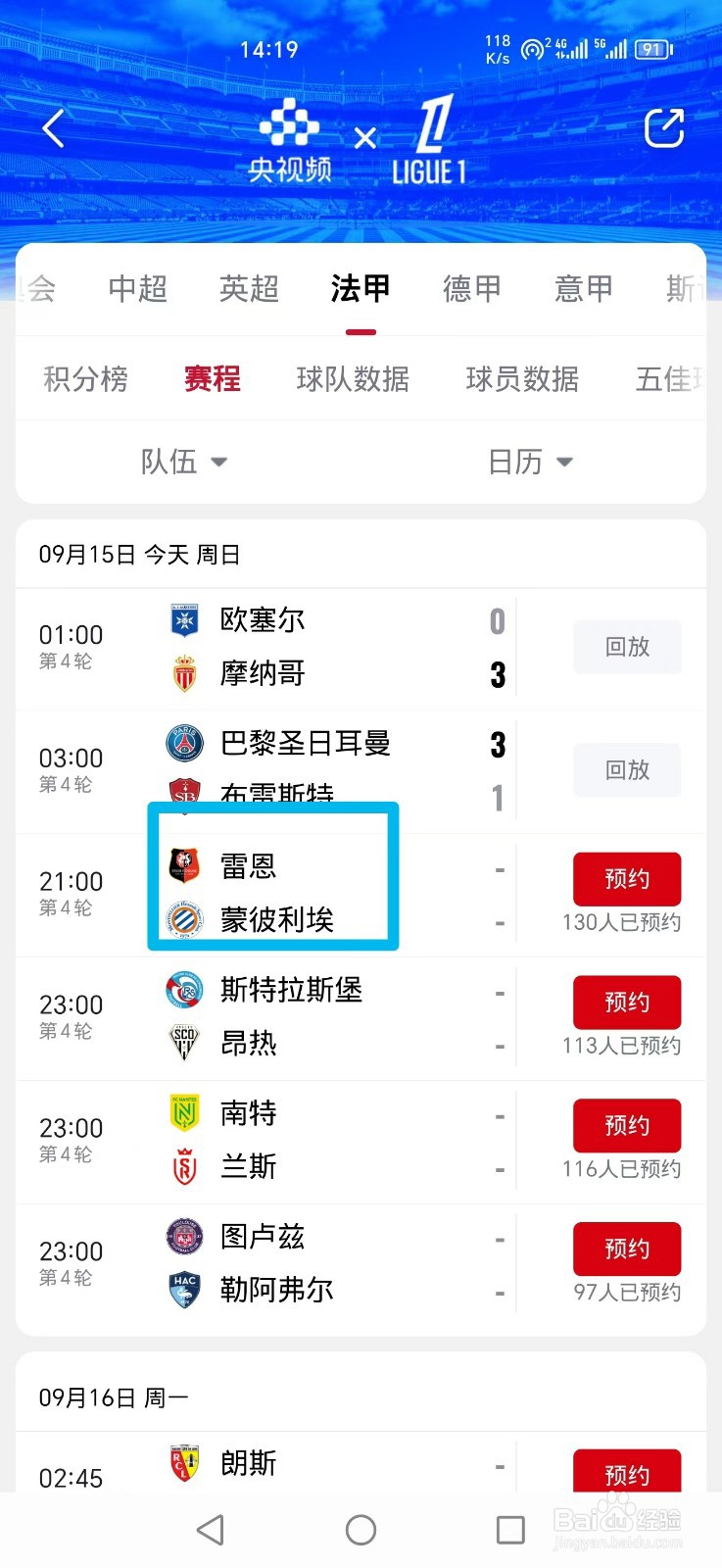722x1568 pixels.
Task: Expand the 日历 calendar dropdown
Action: tap(530, 462)
